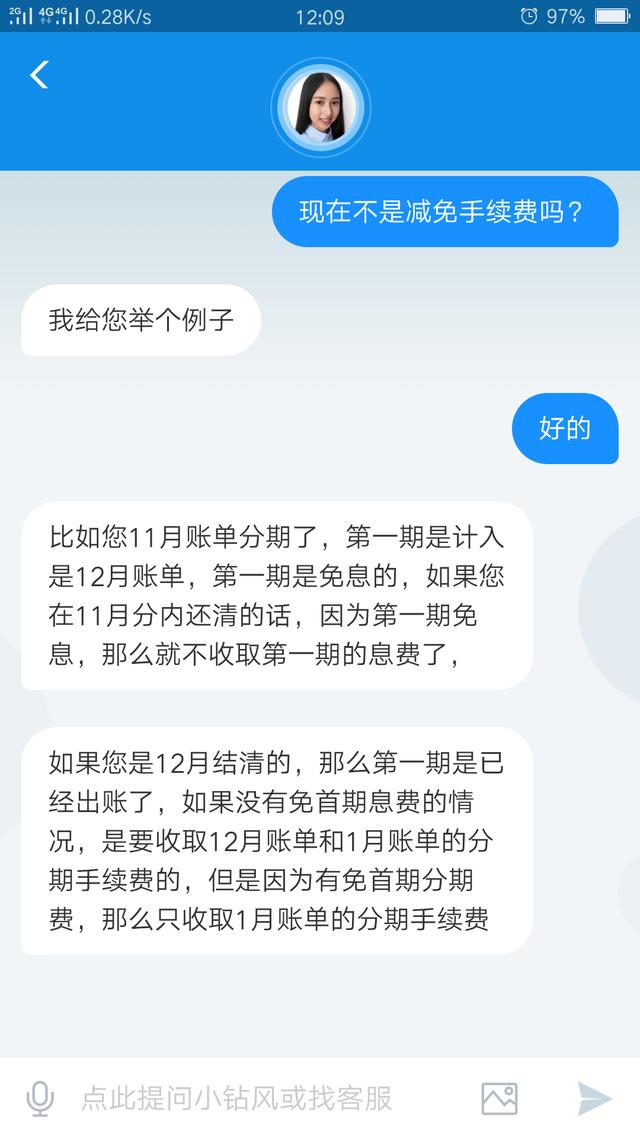
Task: Send the message with the paper plane
Action: tap(594, 1098)
